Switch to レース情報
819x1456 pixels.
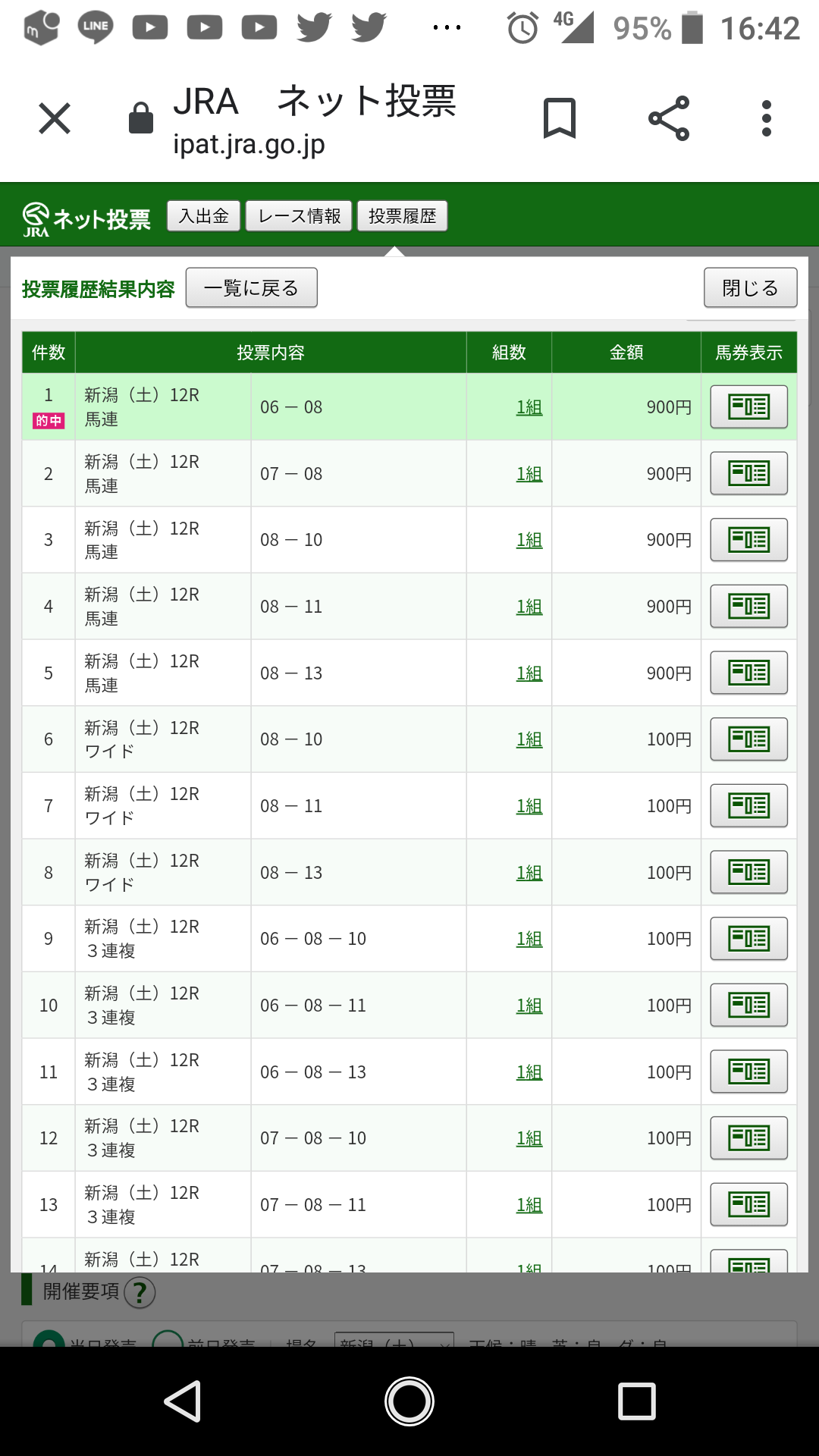tap(299, 216)
